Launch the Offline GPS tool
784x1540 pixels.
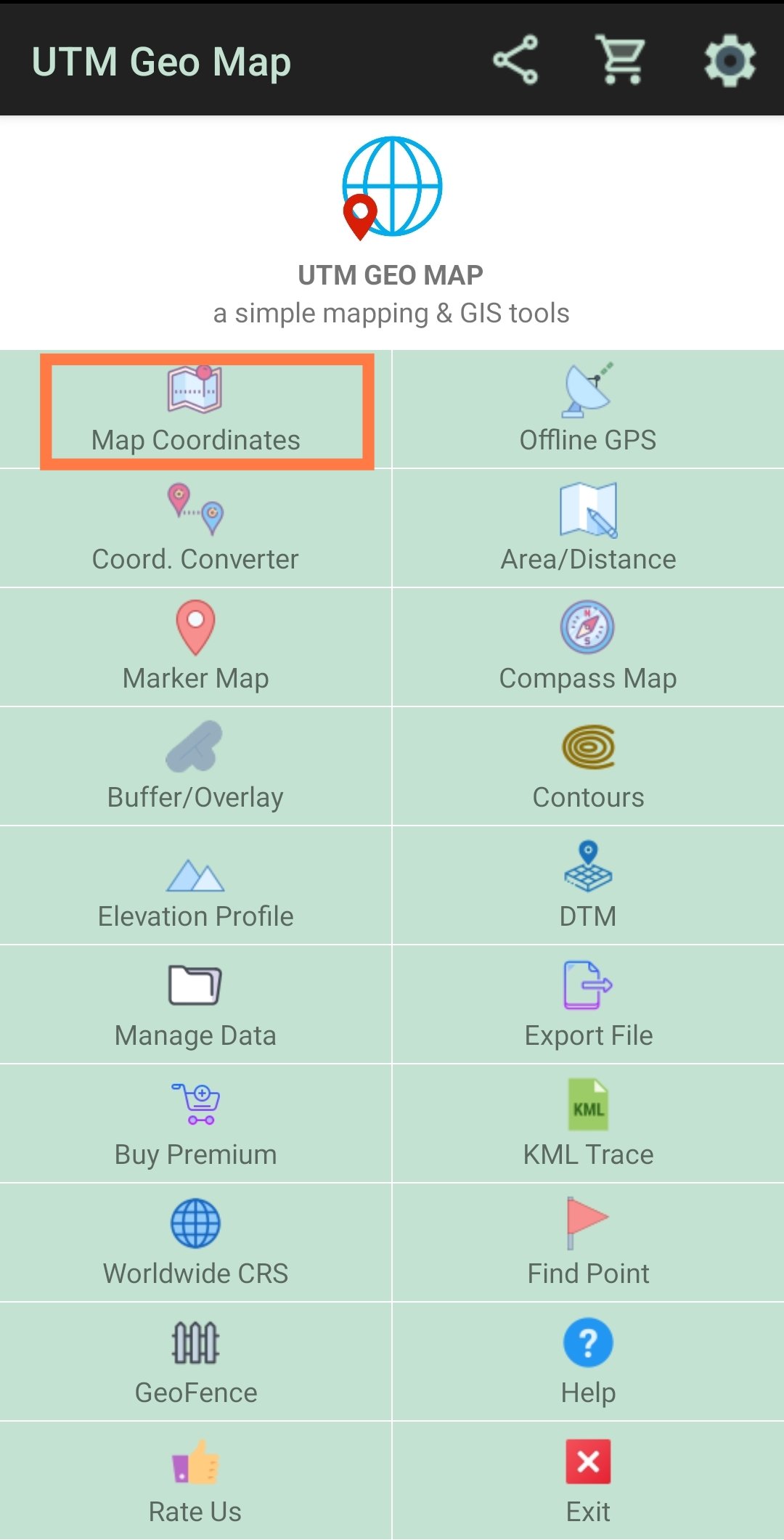[x=588, y=411]
